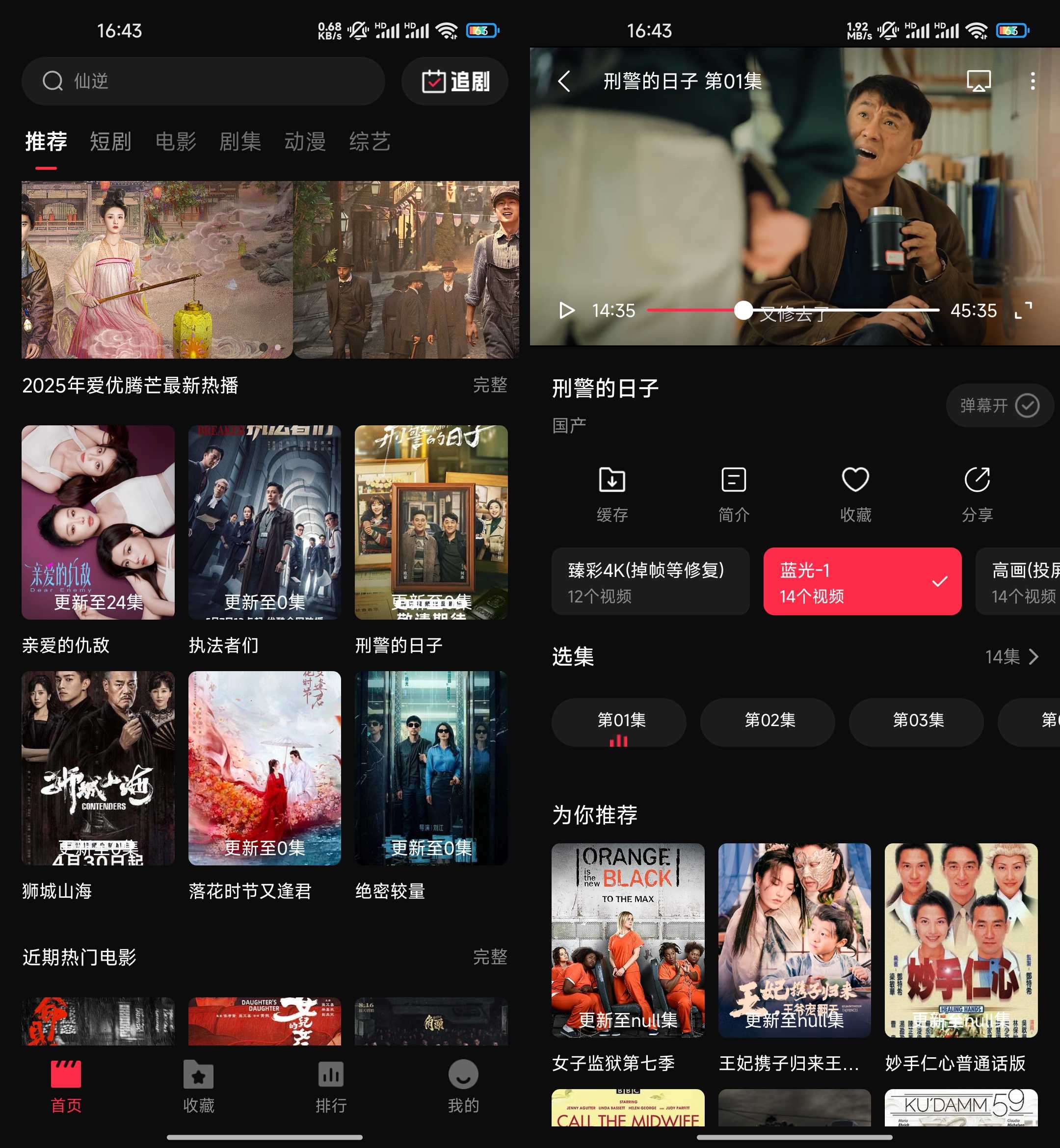Open the three-dot menu in the player

point(1033,81)
